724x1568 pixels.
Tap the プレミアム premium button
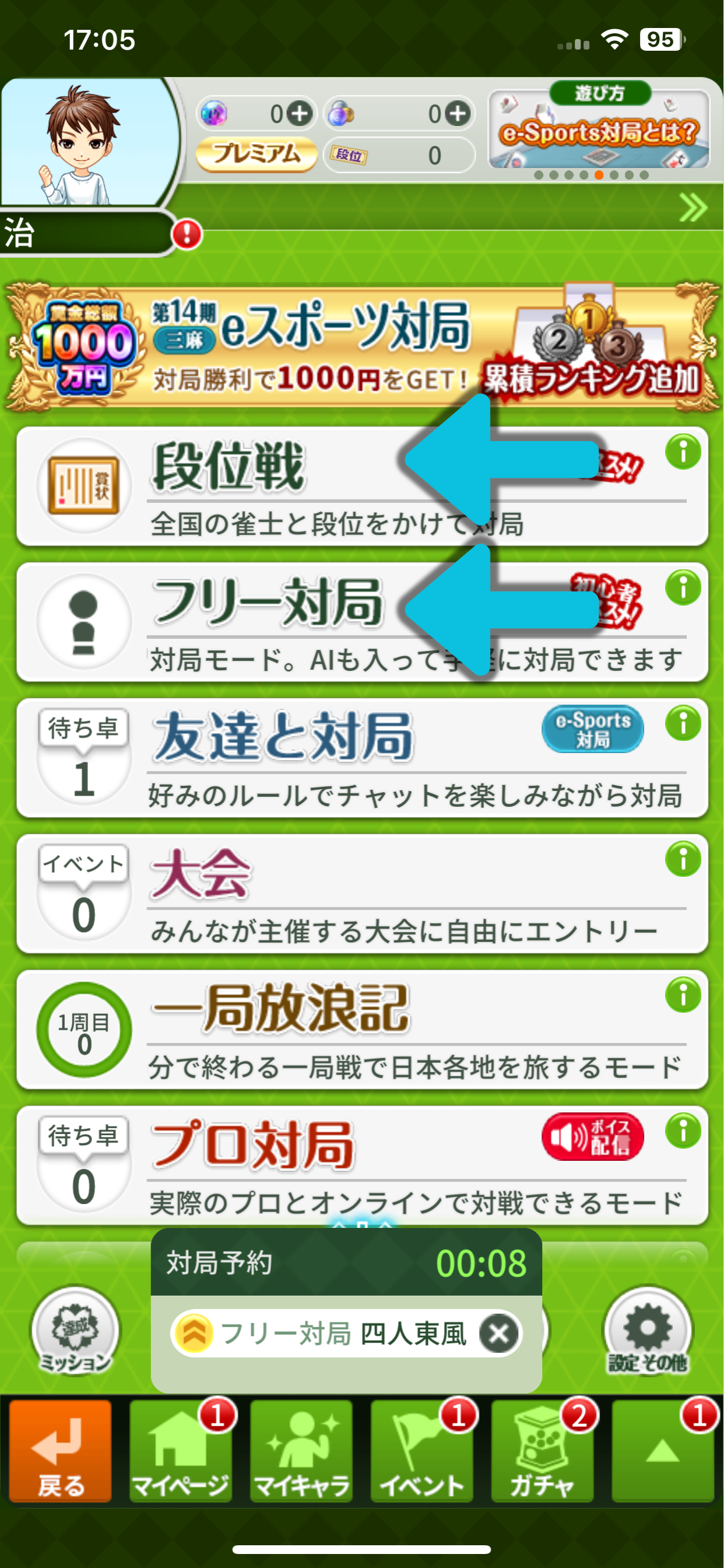(x=256, y=153)
